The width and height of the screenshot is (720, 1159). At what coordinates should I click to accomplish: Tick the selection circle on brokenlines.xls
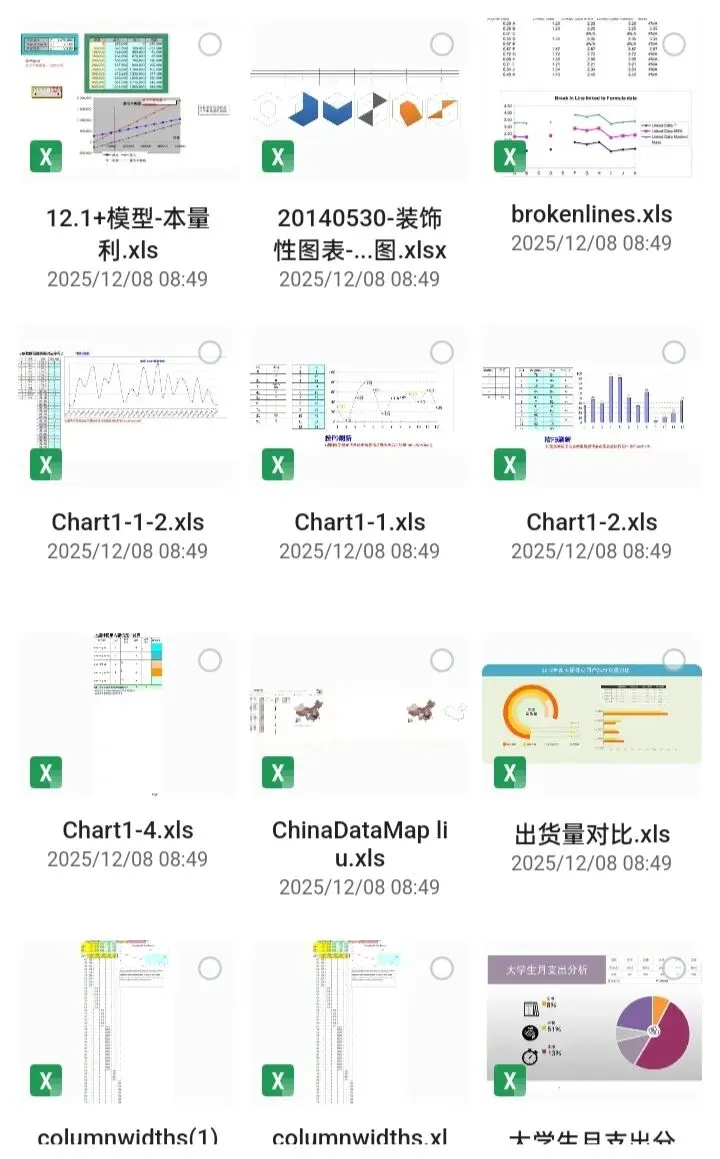coord(674,44)
